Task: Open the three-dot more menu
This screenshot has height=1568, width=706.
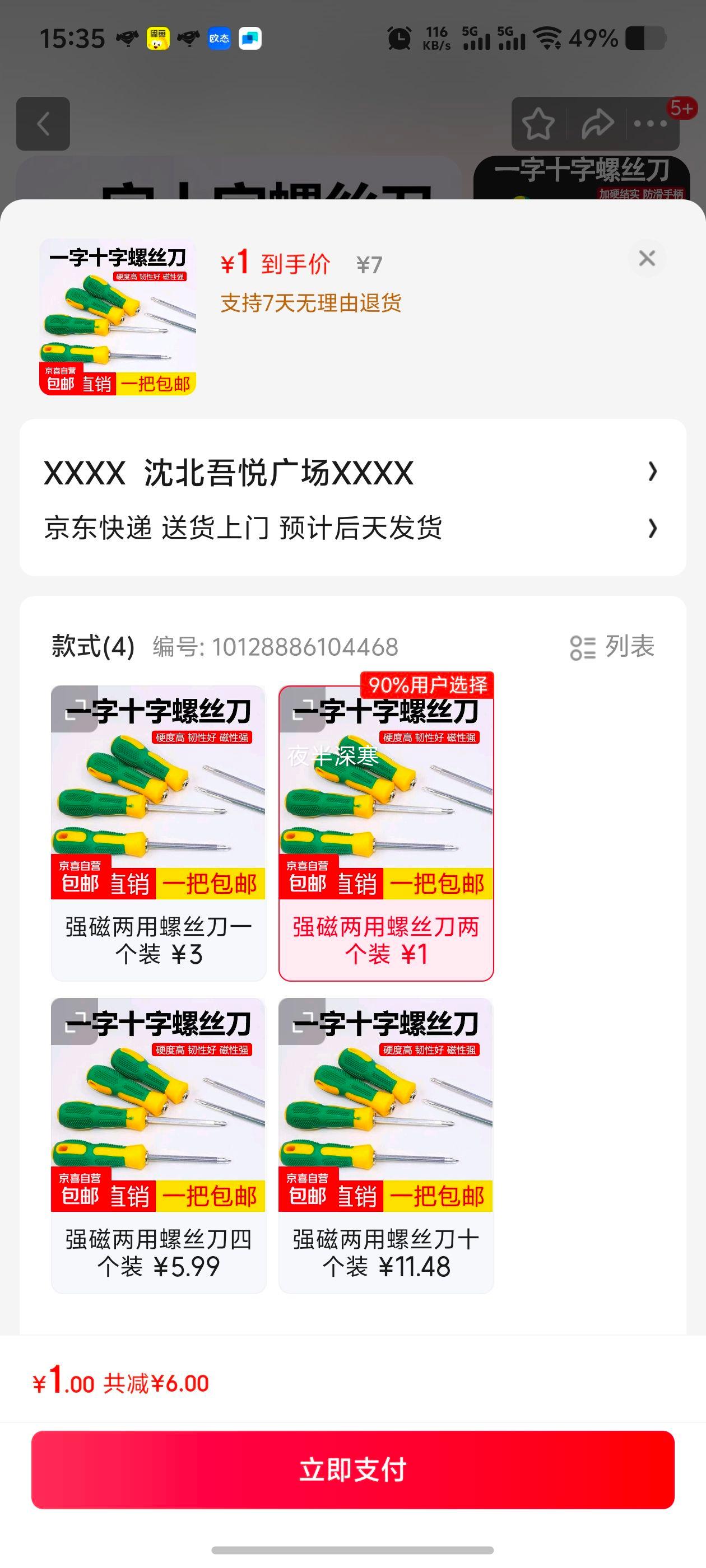Action: click(x=651, y=124)
